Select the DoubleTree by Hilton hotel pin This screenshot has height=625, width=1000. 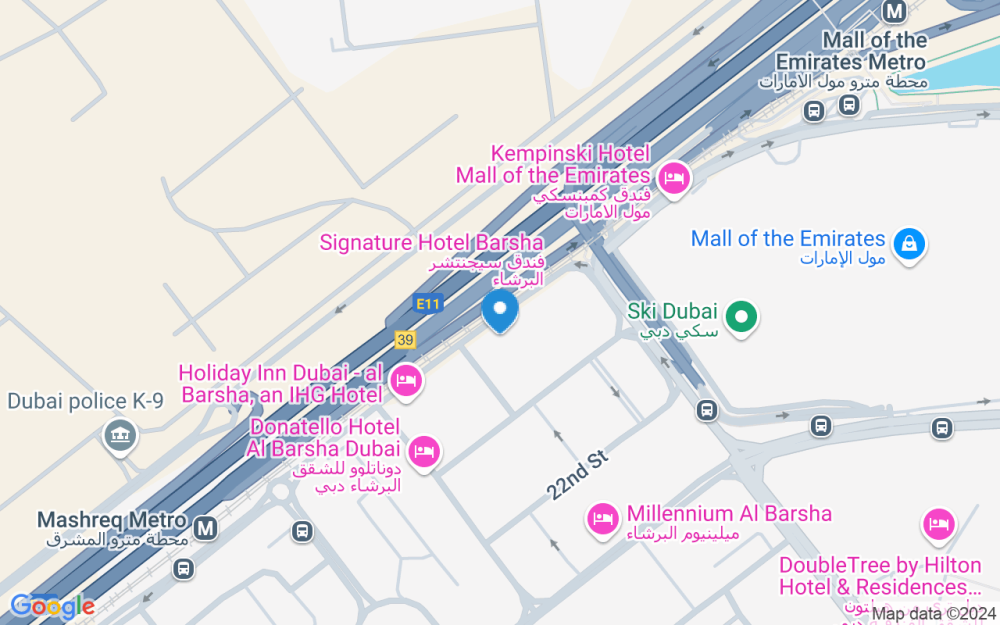939,527
